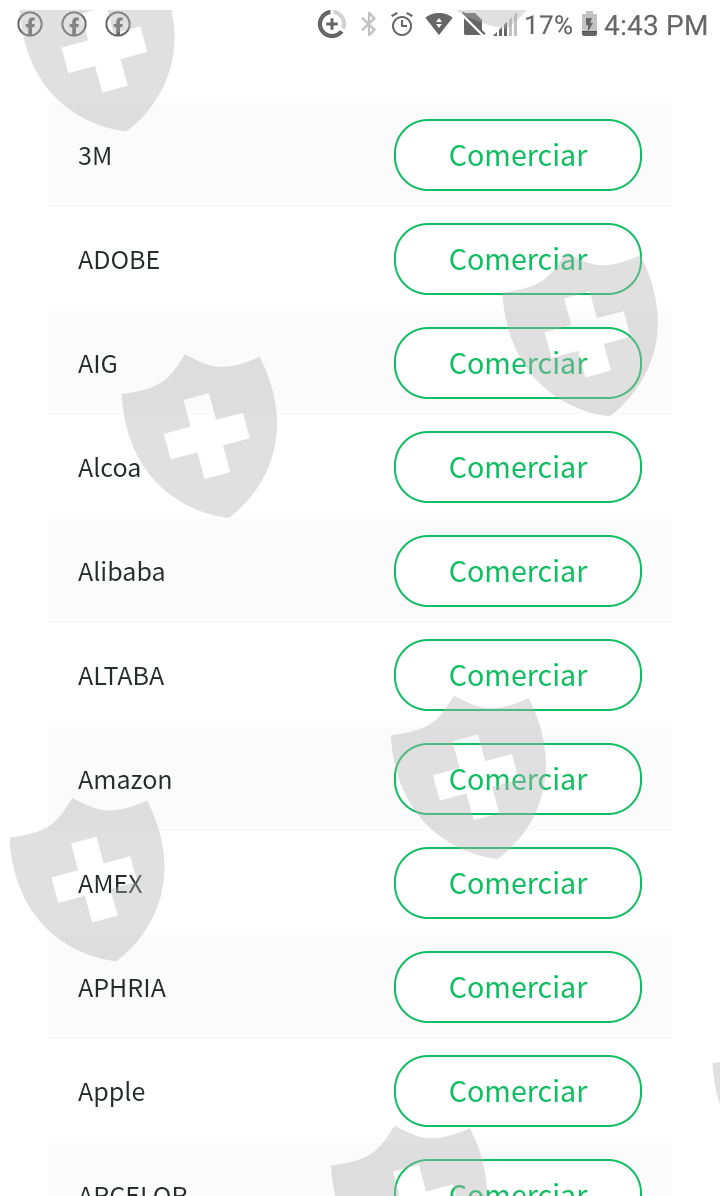Select Comerciar beside Apple

pos(517,1091)
